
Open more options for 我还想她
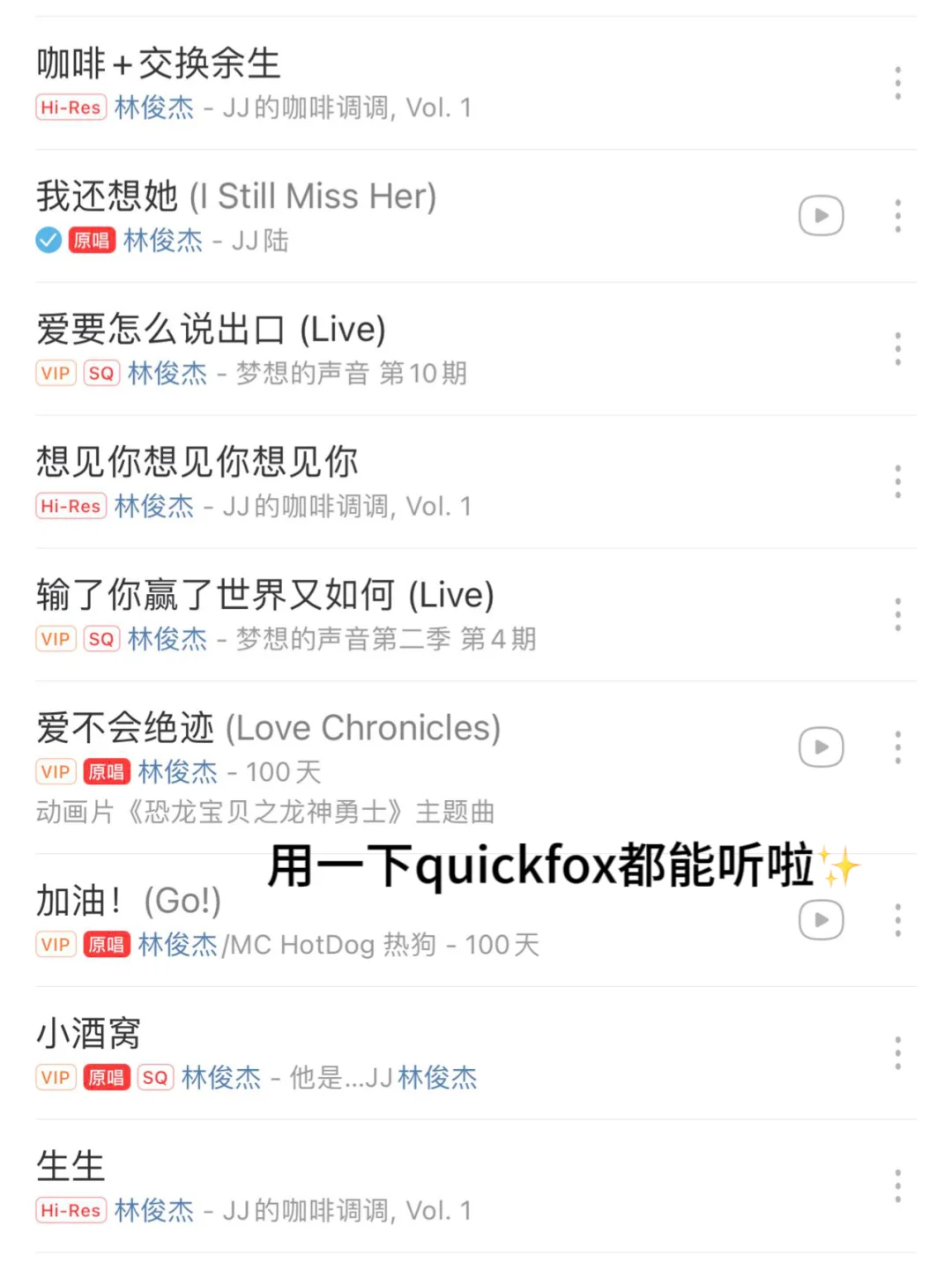(897, 216)
